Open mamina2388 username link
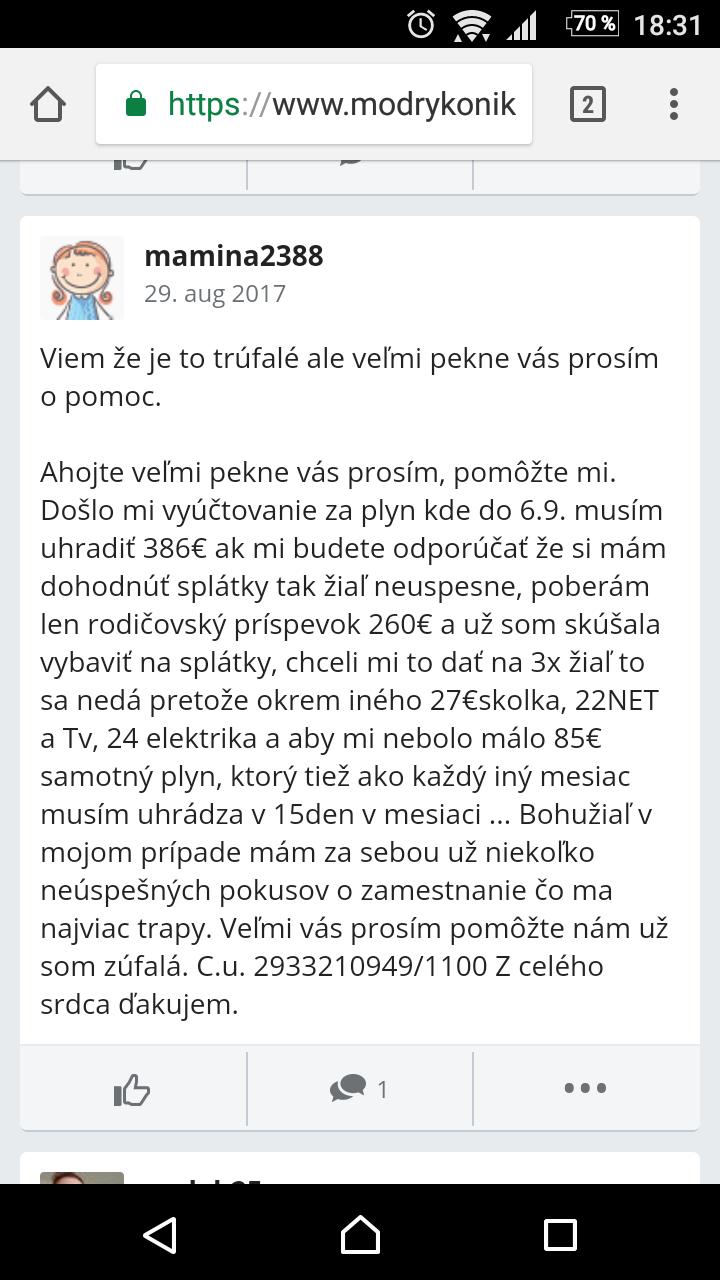Viewport: 720px width, 1280px height. [x=234, y=256]
